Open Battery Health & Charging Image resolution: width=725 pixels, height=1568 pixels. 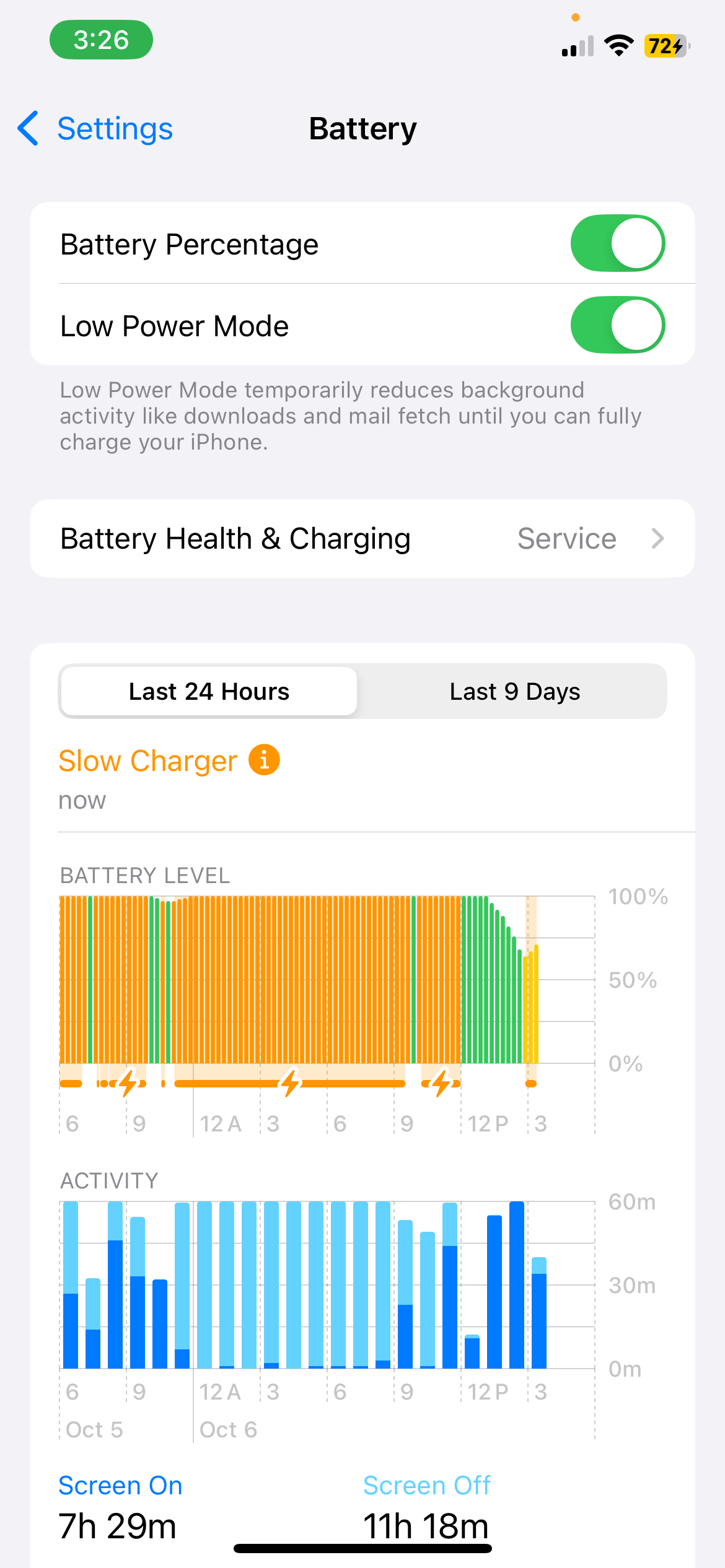tap(362, 539)
